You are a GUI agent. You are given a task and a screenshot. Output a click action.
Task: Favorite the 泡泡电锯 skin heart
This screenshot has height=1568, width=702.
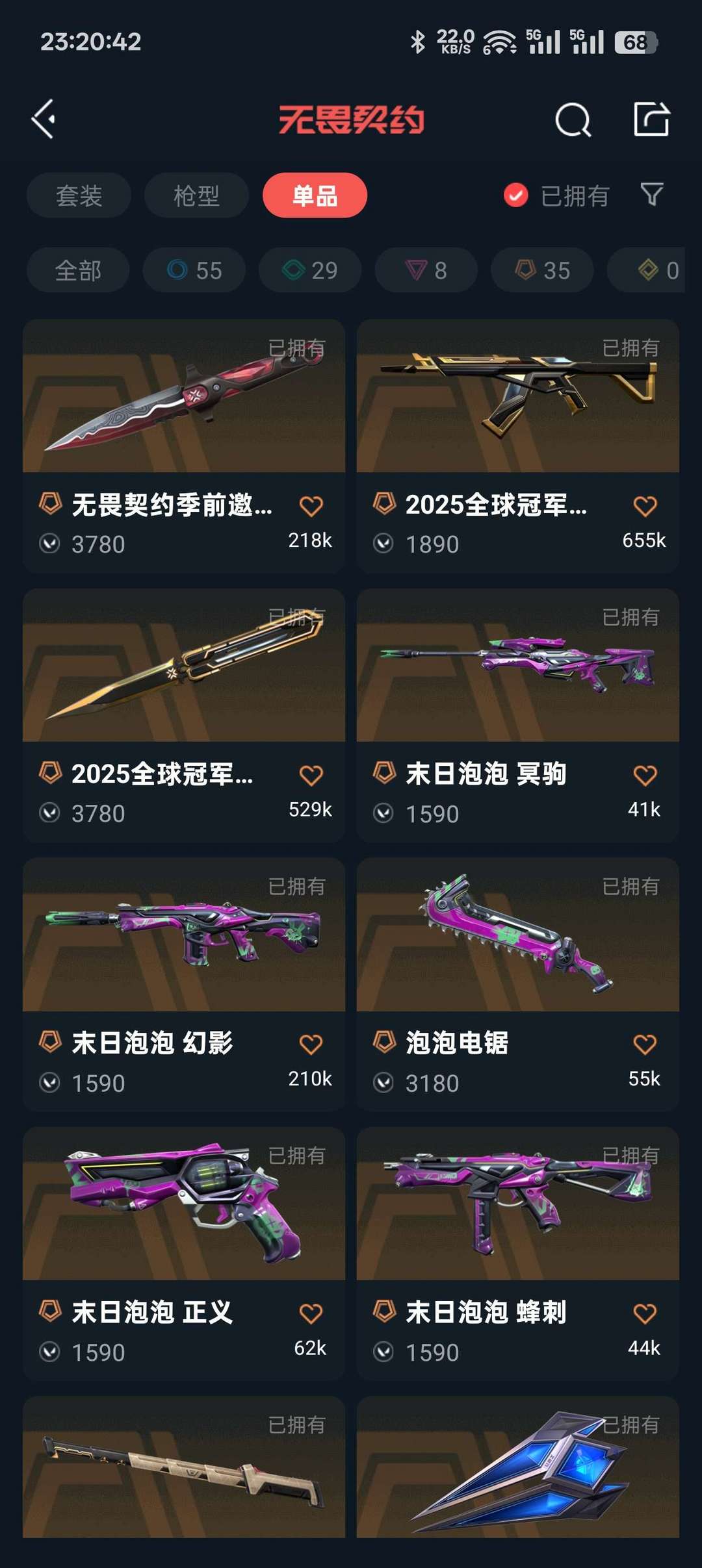[645, 1044]
